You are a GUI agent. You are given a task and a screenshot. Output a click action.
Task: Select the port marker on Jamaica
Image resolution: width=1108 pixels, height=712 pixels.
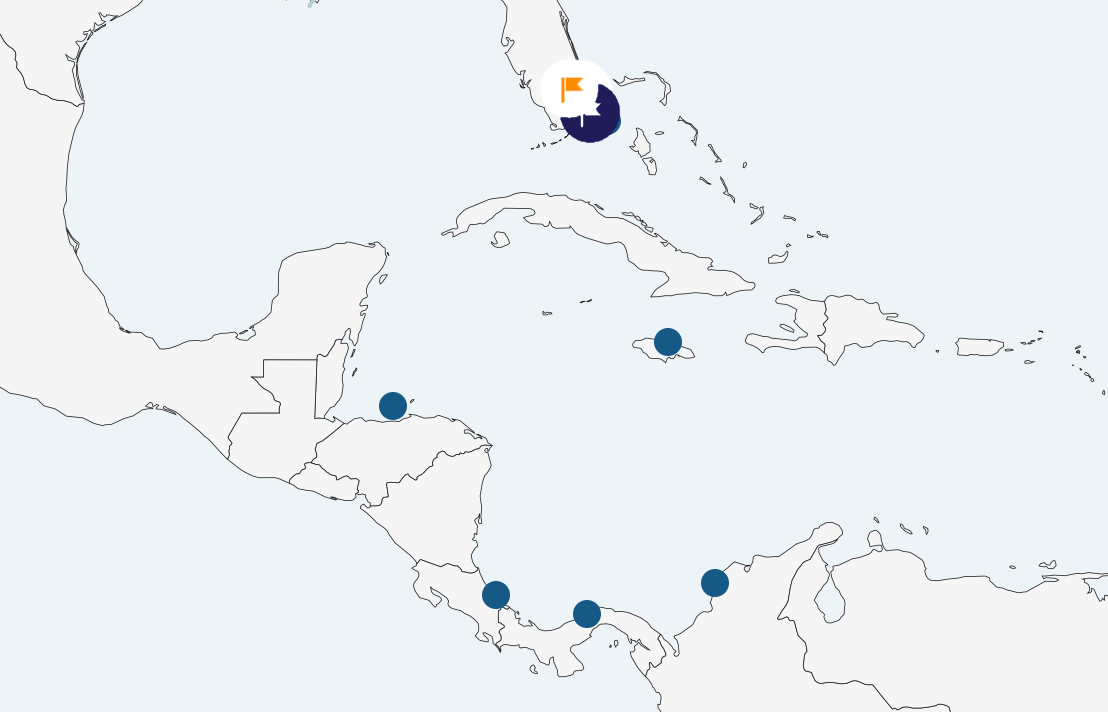[668, 342]
